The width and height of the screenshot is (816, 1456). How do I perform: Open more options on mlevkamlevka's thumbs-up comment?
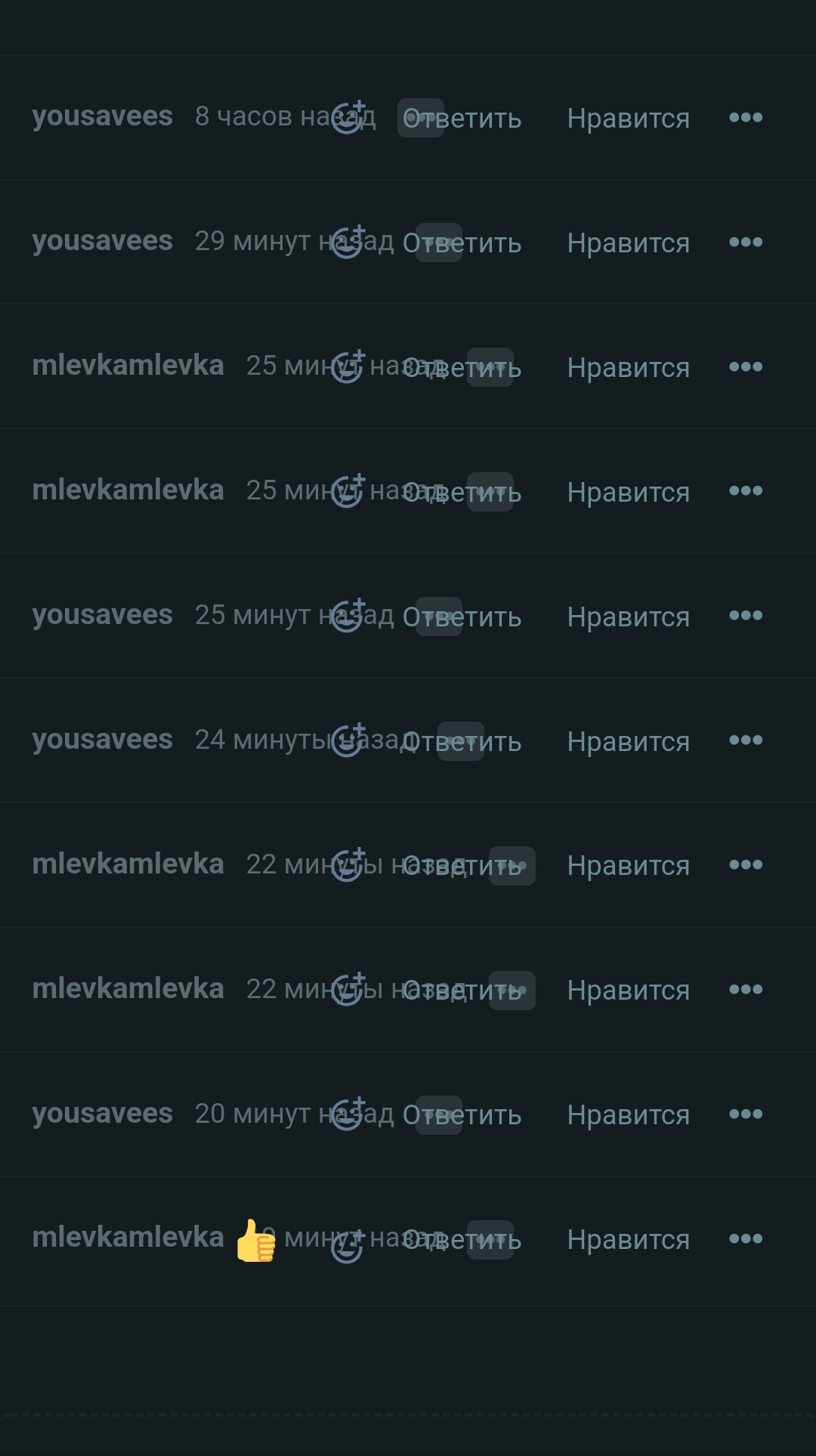click(x=745, y=1238)
